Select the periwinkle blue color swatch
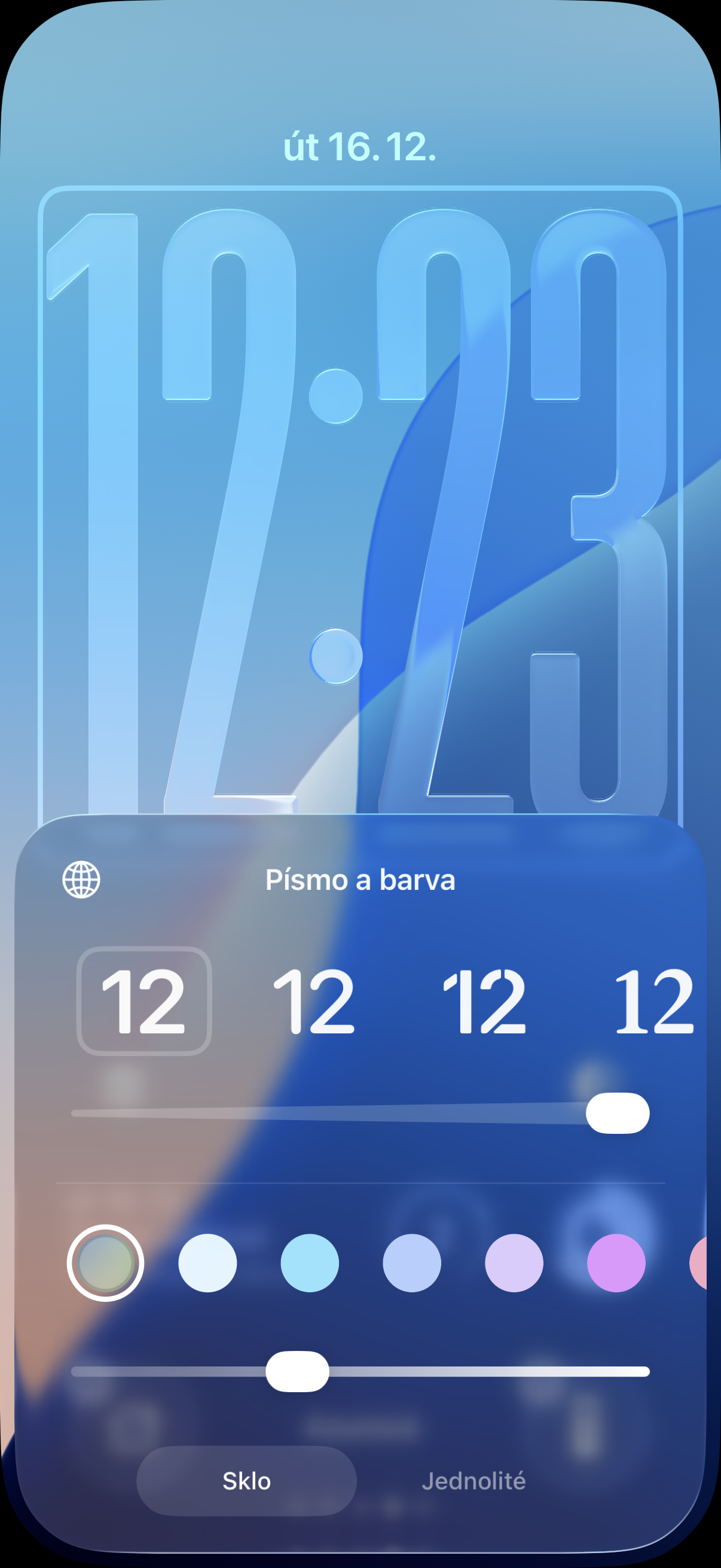The height and width of the screenshot is (1568, 721). click(x=412, y=1263)
